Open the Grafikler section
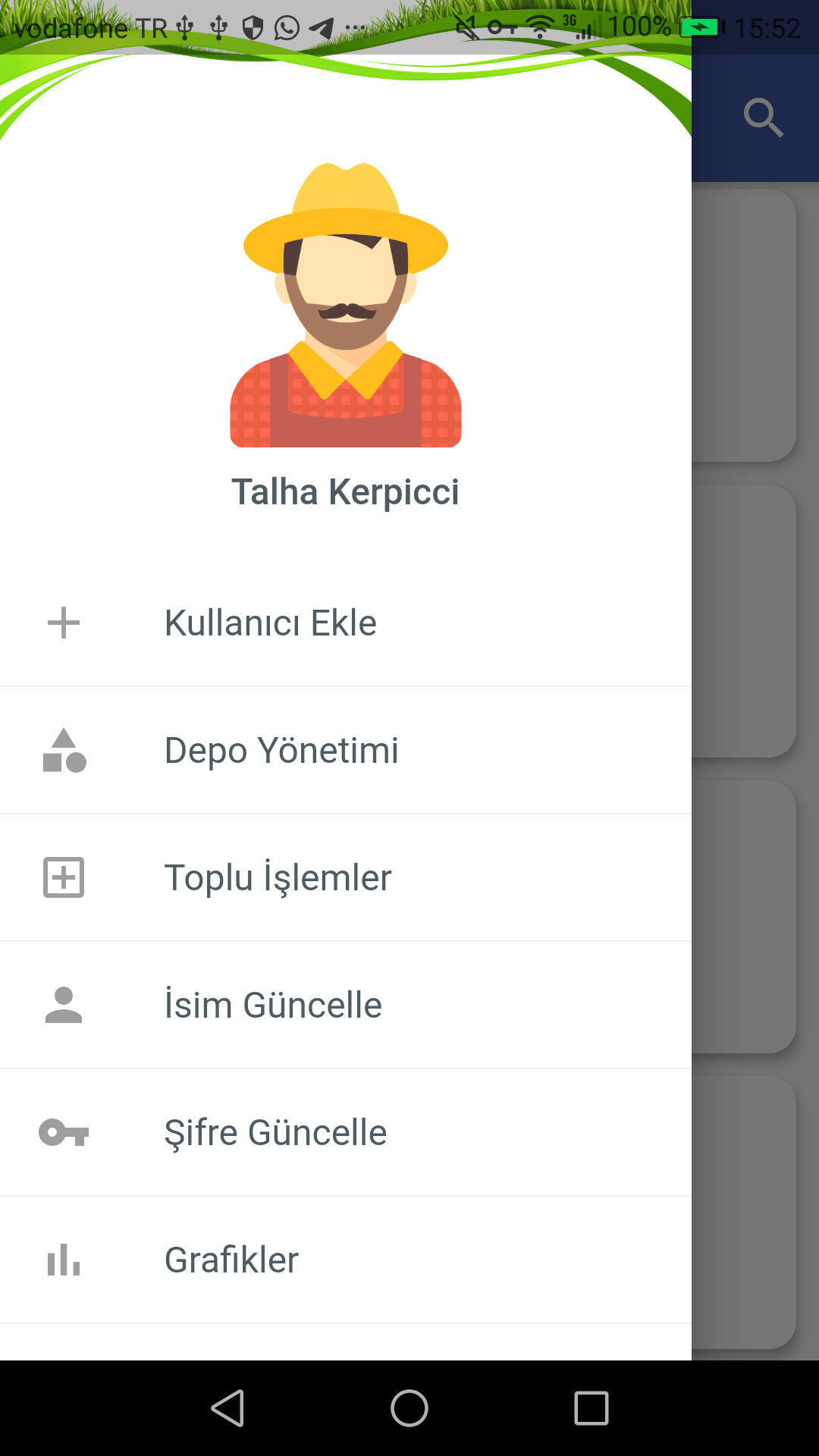Image resolution: width=819 pixels, height=1456 pixels. [x=231, y=1260]
